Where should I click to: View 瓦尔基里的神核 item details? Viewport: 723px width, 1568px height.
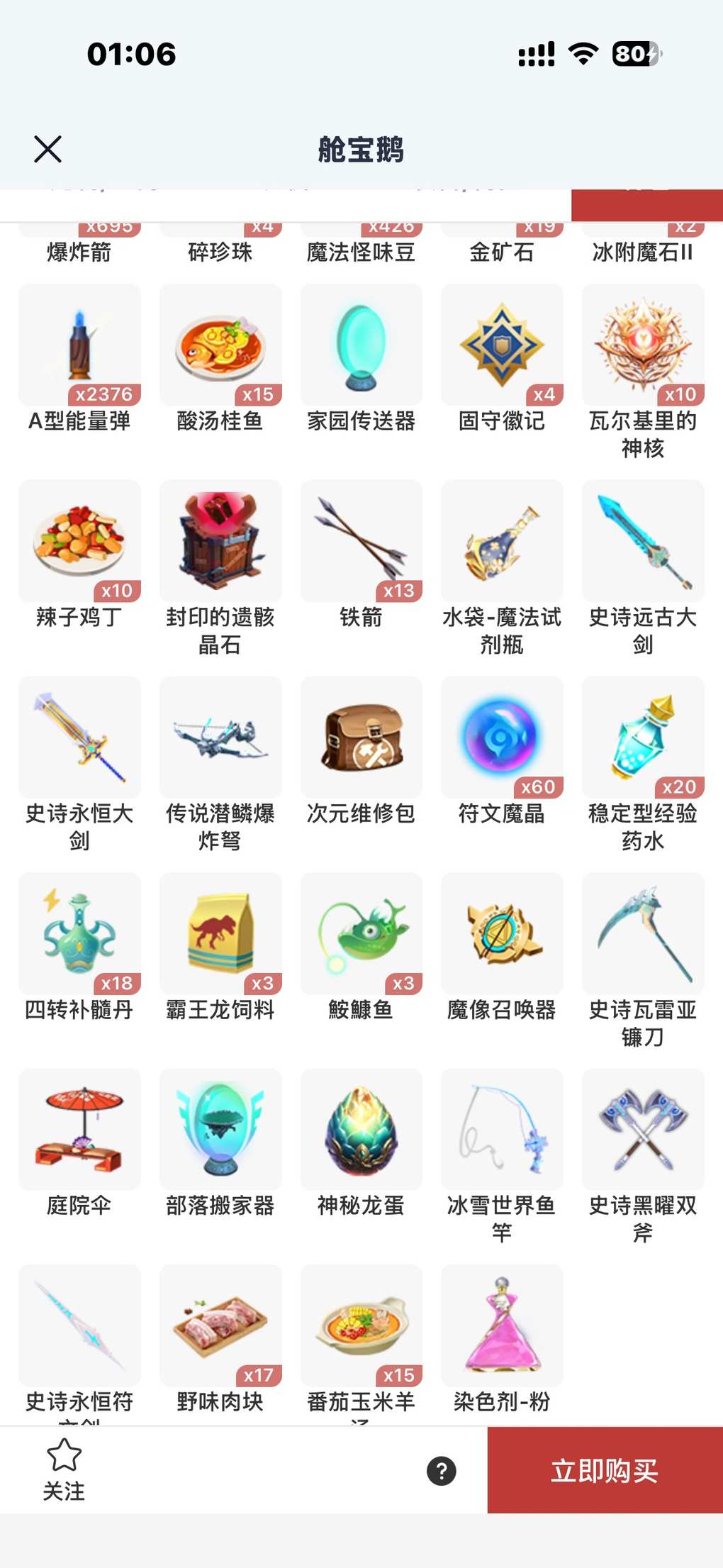click(x=643, y=345)
